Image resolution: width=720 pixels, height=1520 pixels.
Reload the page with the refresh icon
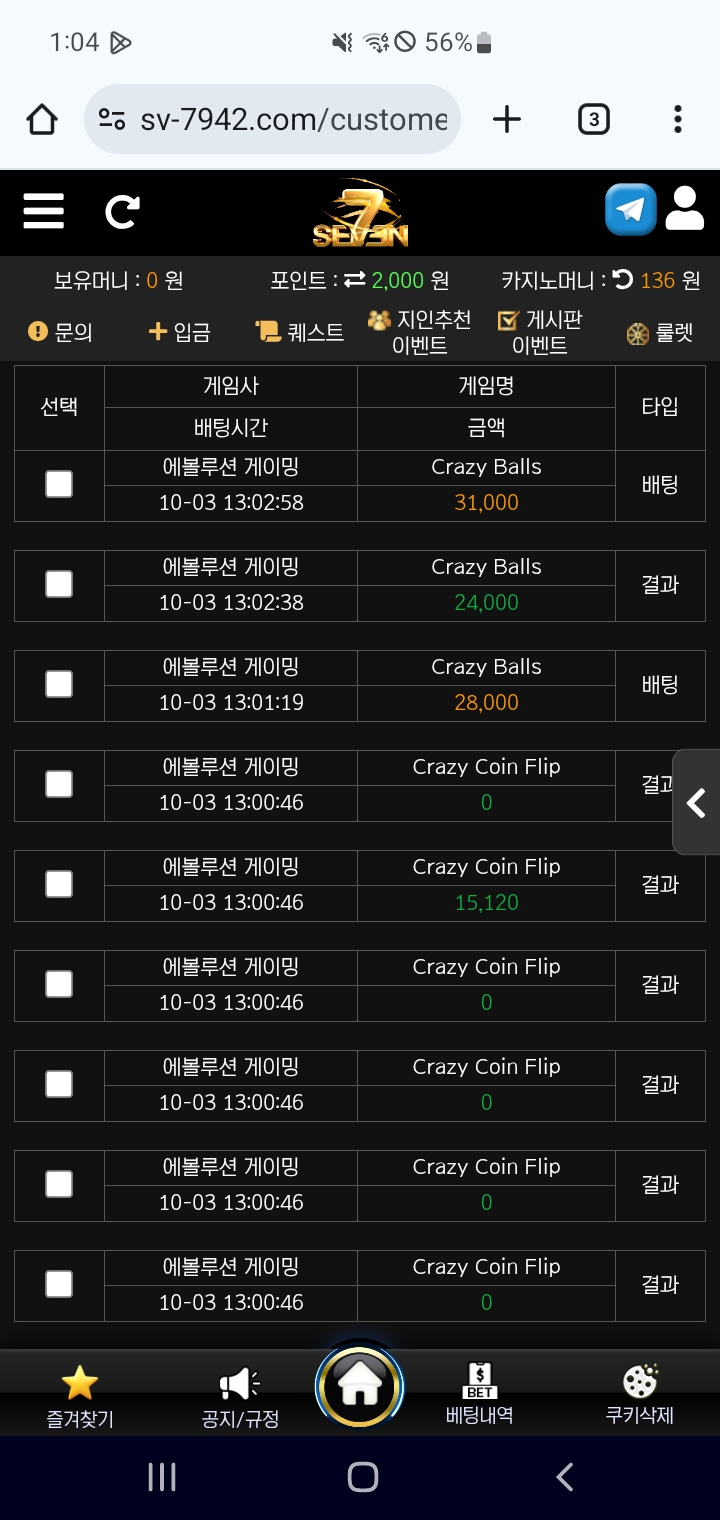(122, 212)
